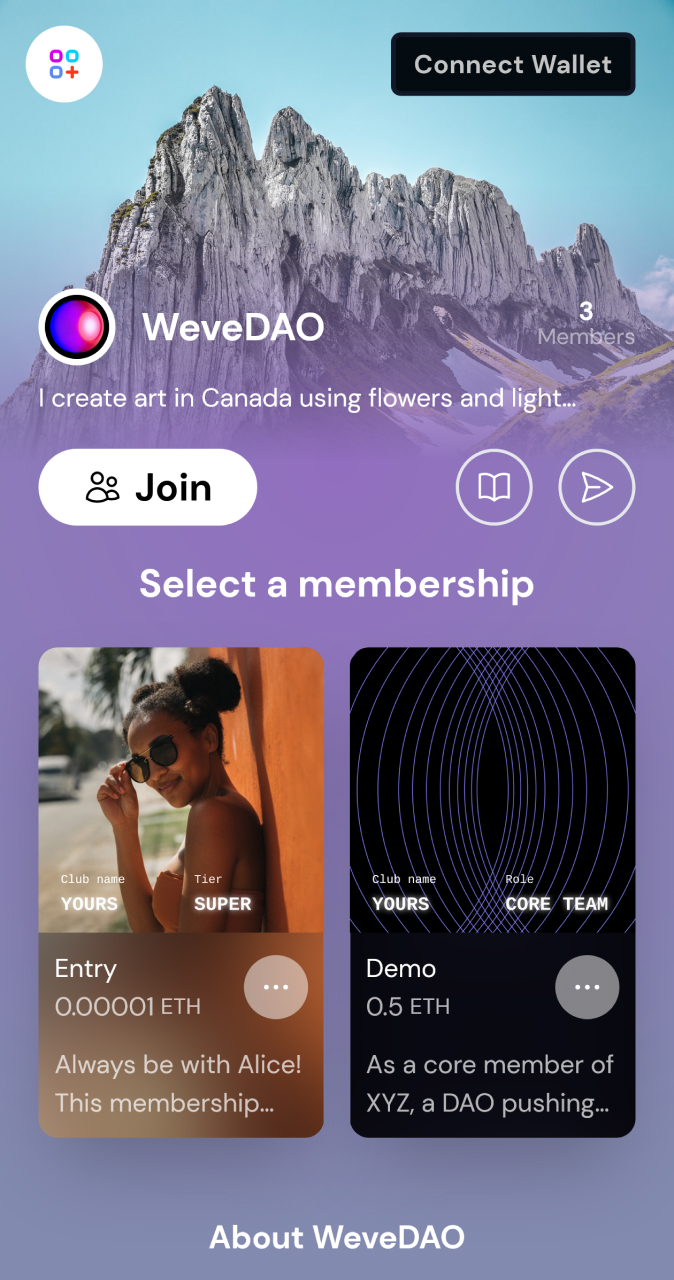Tap the paper plane share icon
Viewport: 674px width, 1280px height.
(x=597, y=487)
